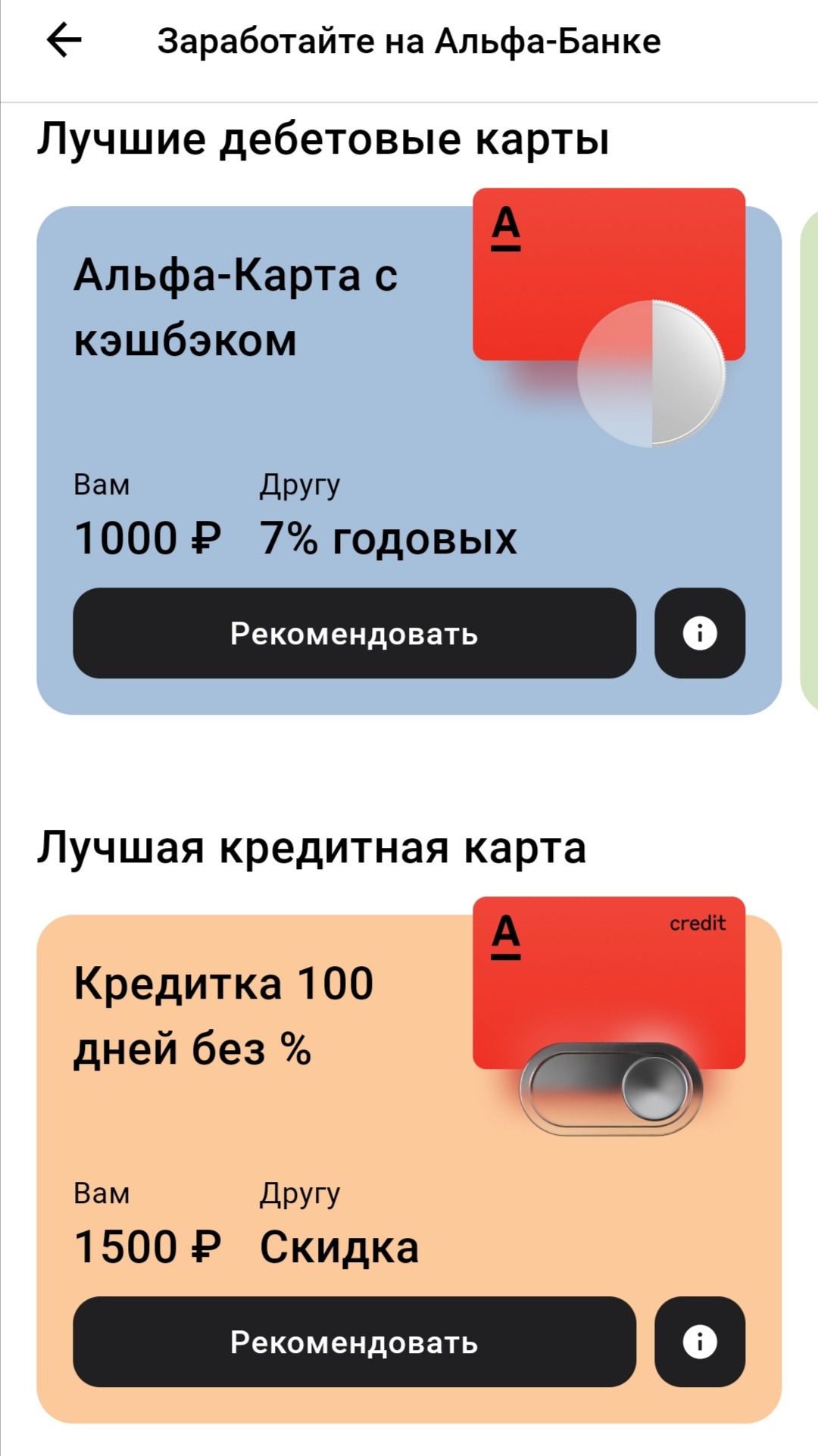Recommend the Альфа-Карта с кэшбэком card
818x1456 pixels.
(x=354, y=633)
